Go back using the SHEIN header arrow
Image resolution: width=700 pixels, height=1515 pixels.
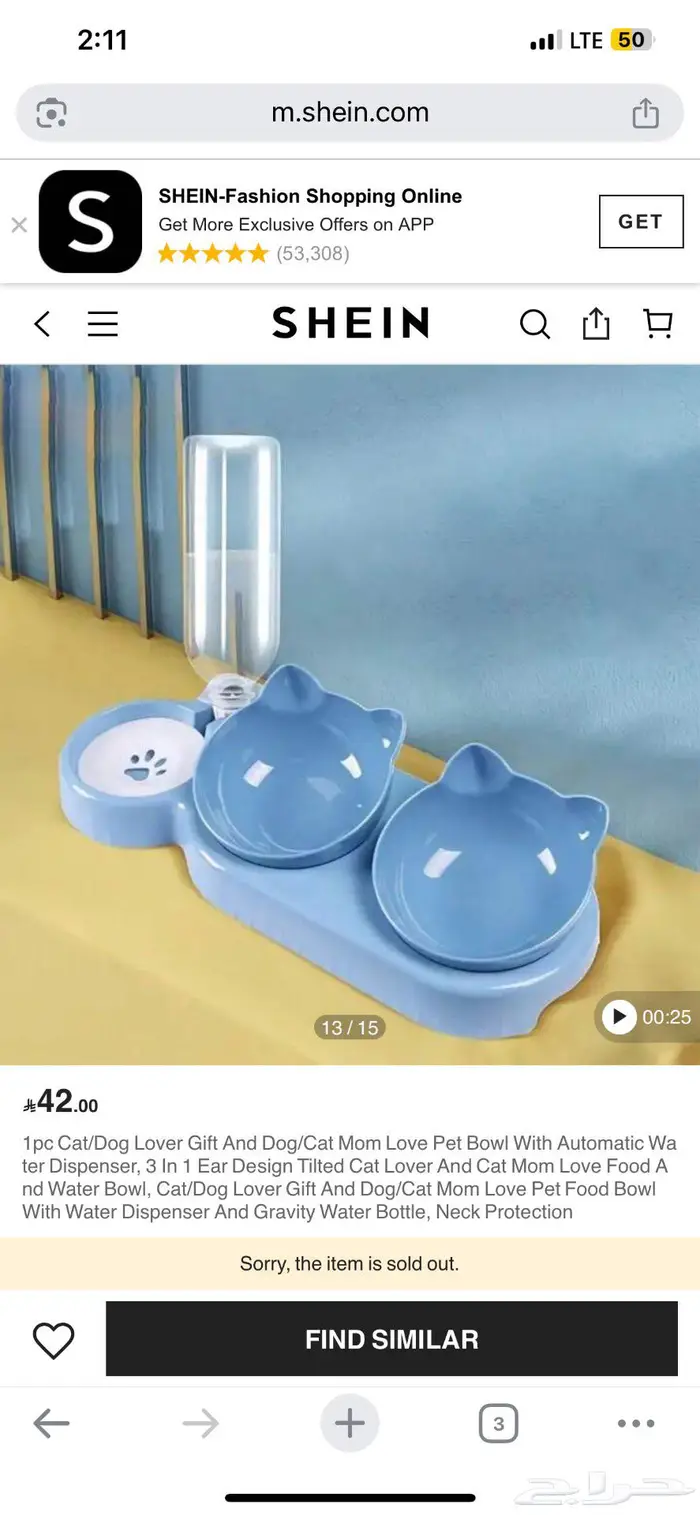(x=42, y=324)
